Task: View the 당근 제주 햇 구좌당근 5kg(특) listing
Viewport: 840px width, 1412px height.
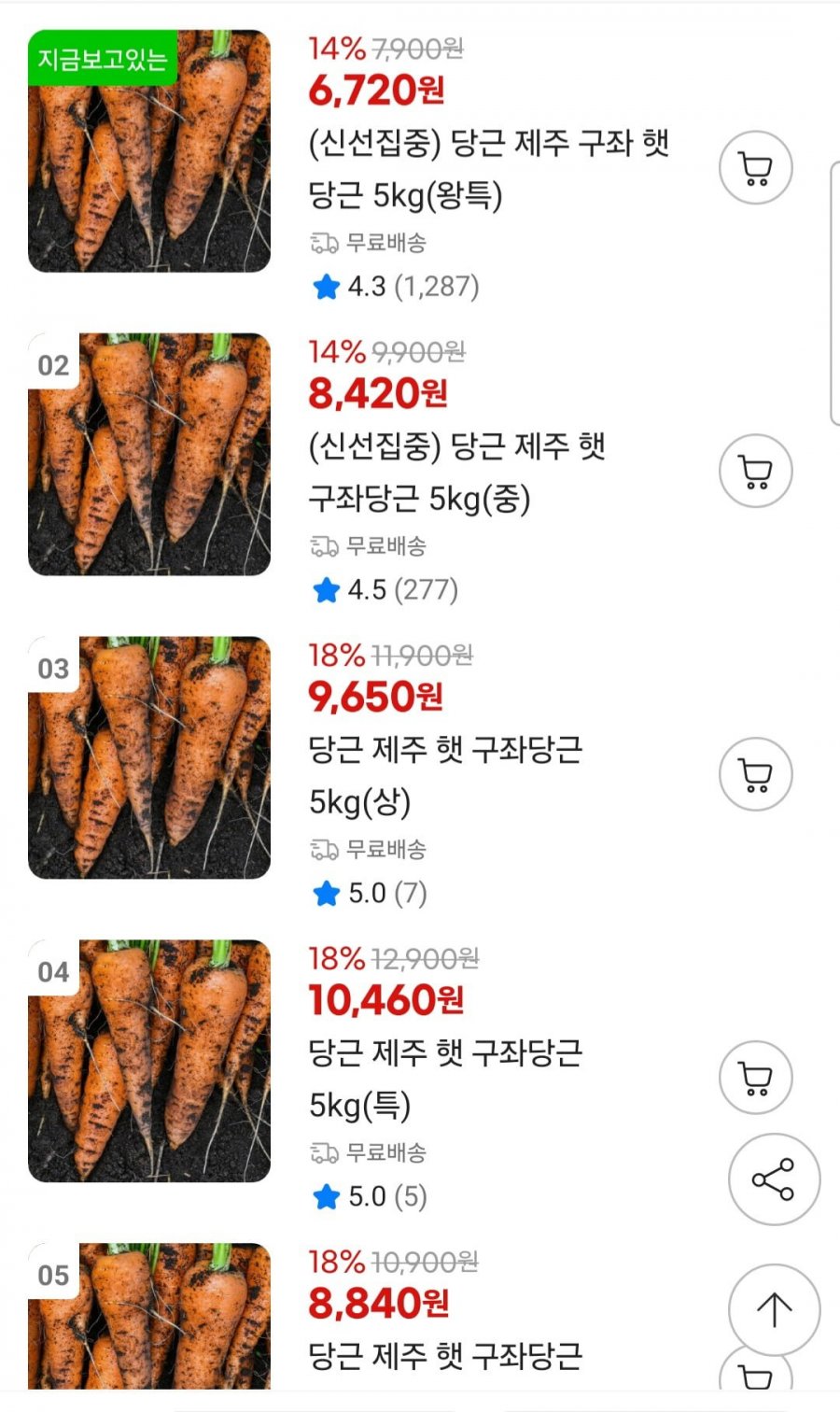Action: pyautogui.click(x=445, y=1079)
